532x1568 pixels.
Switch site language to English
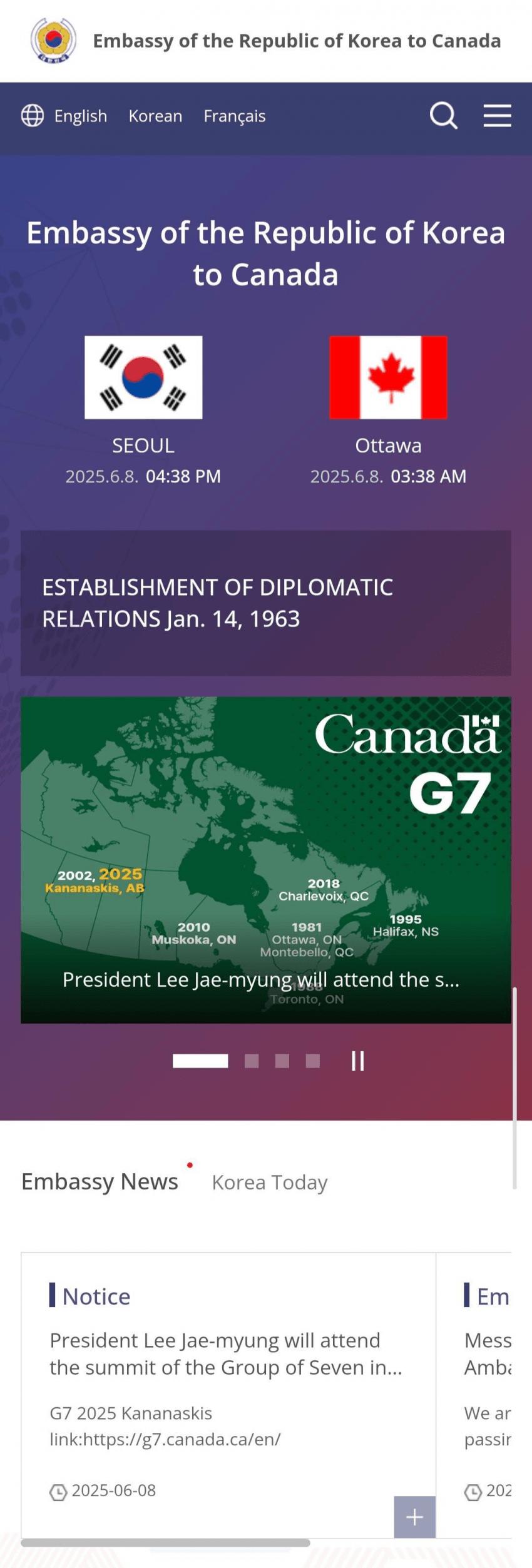point(80,116)
